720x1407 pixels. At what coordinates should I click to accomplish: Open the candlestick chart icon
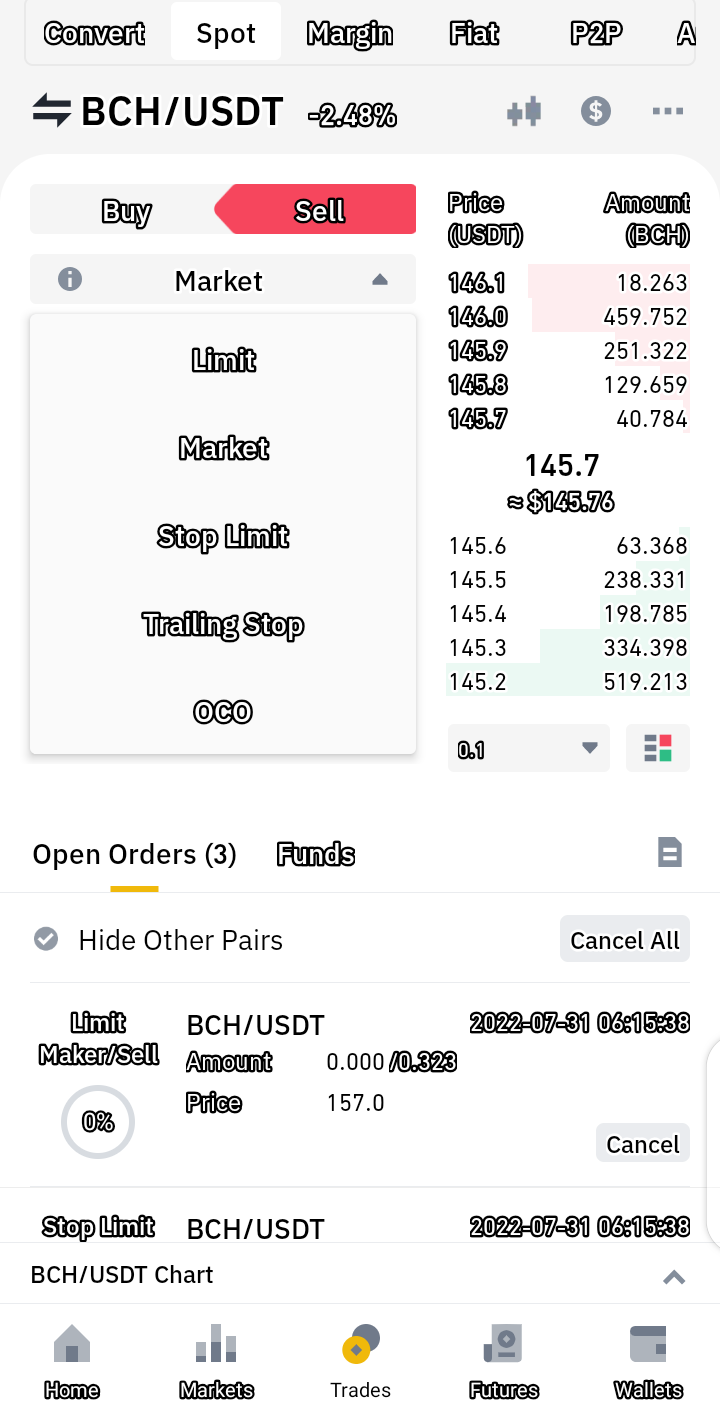coord(524,111)
